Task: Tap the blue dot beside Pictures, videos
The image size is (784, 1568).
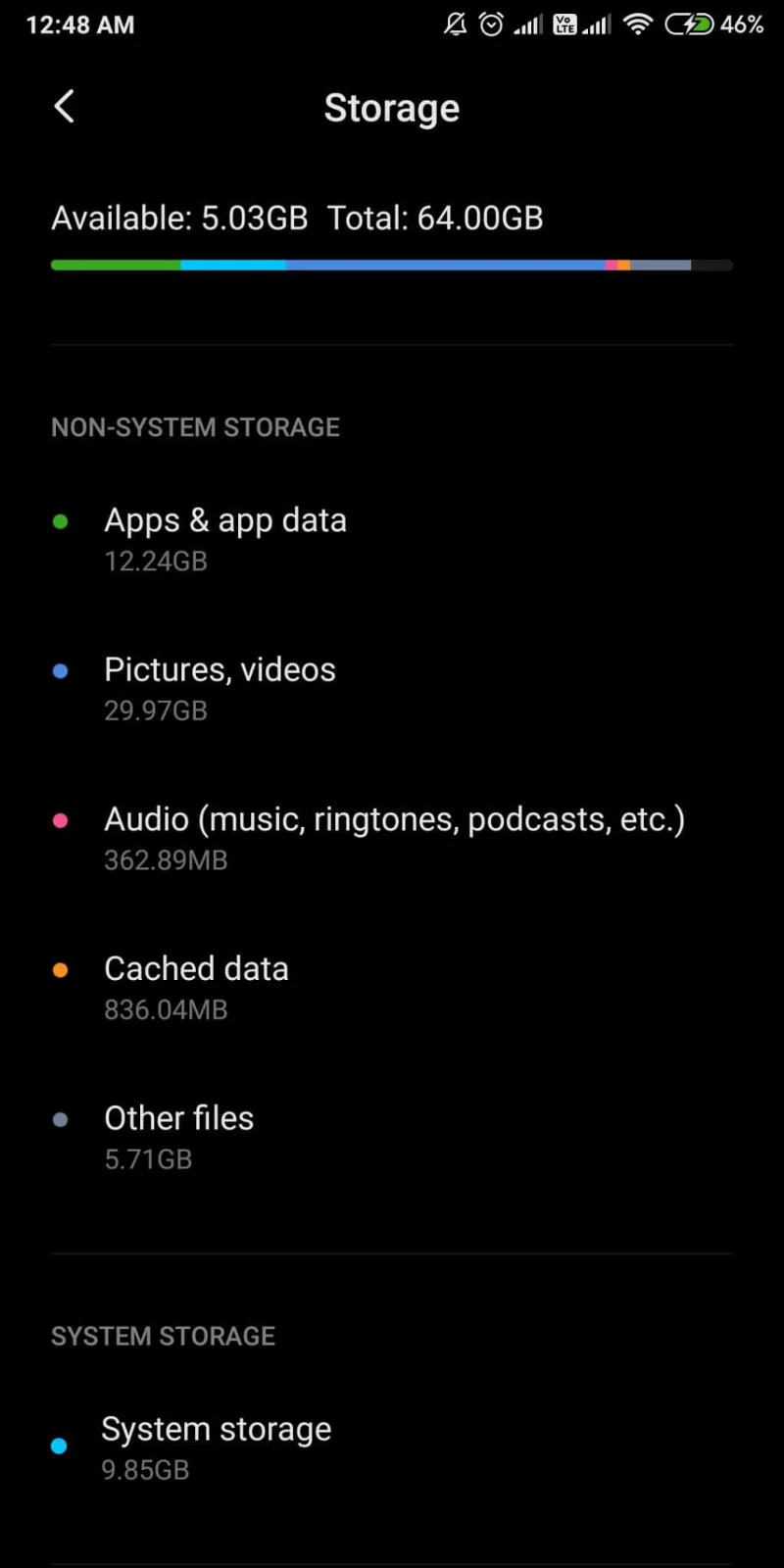Action: pyautogui.click(x=61, y=670)
